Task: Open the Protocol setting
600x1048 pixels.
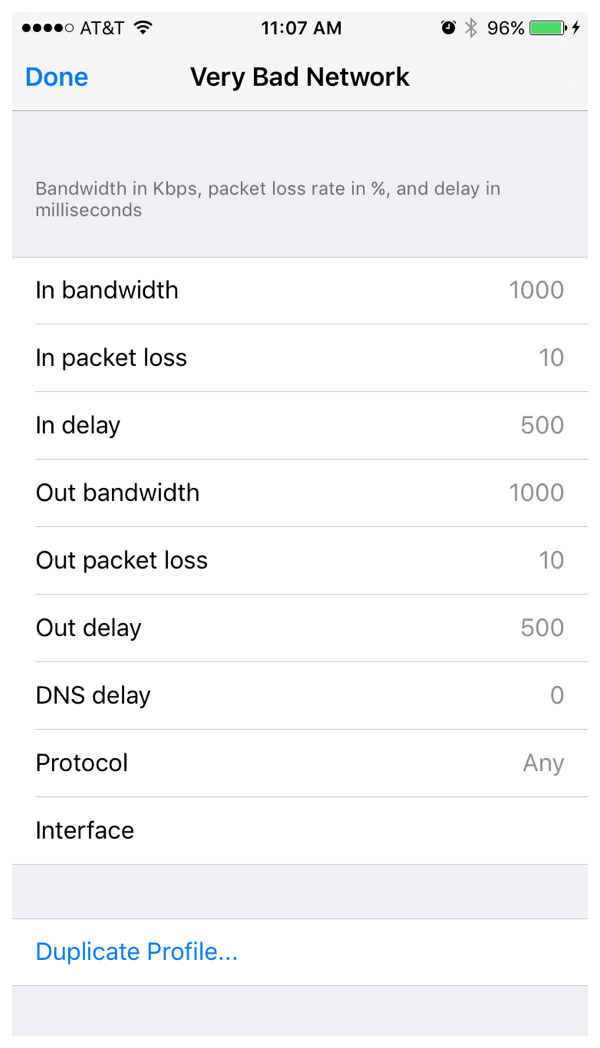Action: pos(300,763)
